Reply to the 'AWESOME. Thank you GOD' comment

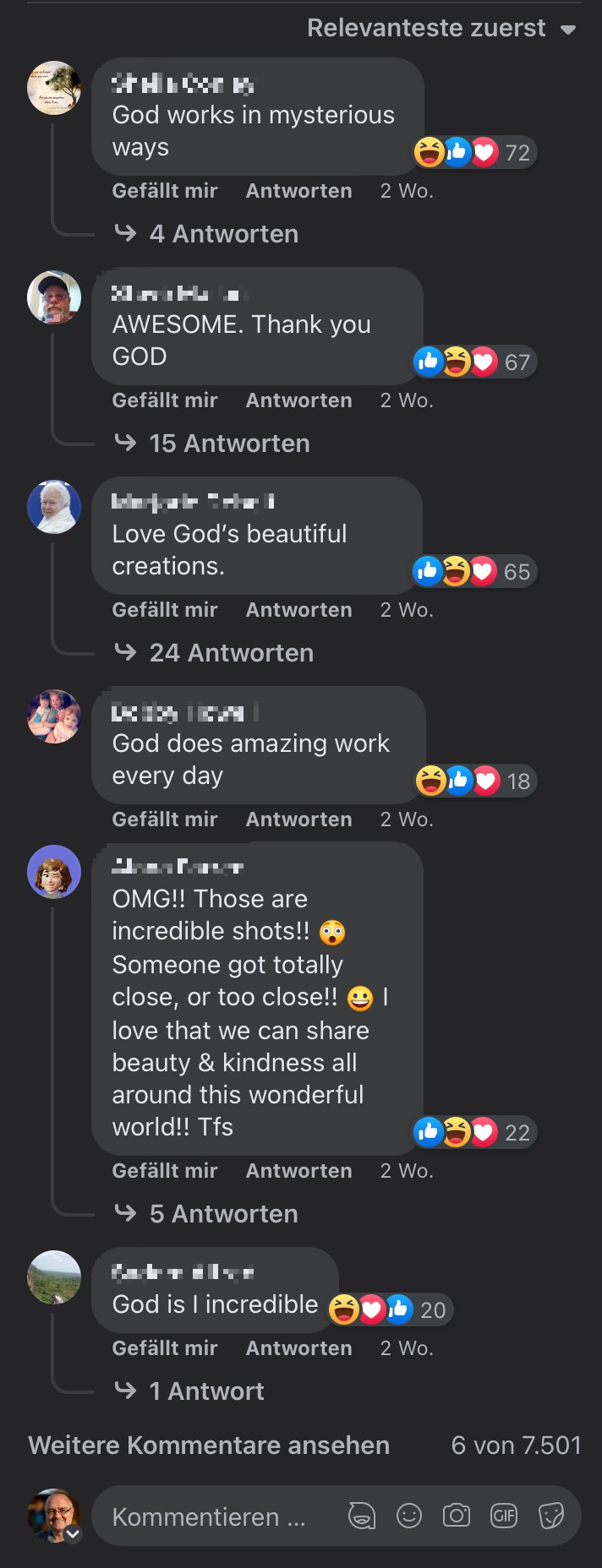pos(298,400)
